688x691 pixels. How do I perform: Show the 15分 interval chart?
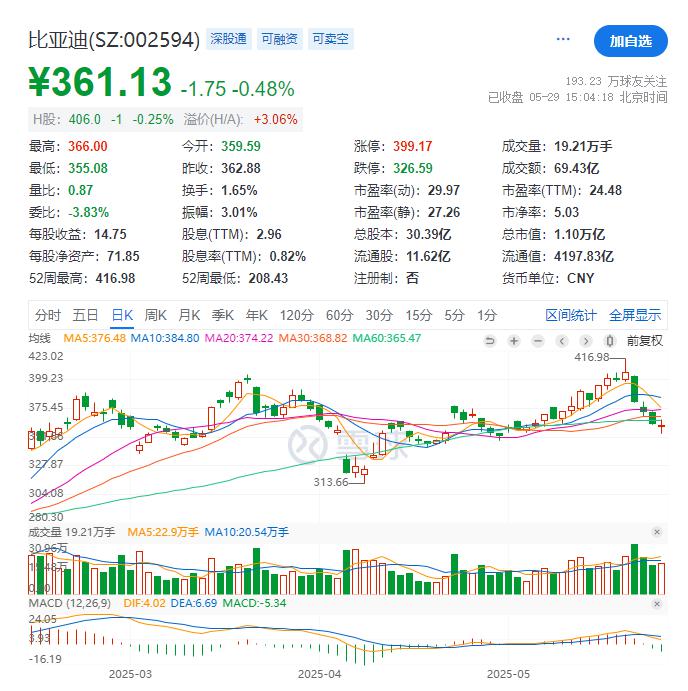419,315
